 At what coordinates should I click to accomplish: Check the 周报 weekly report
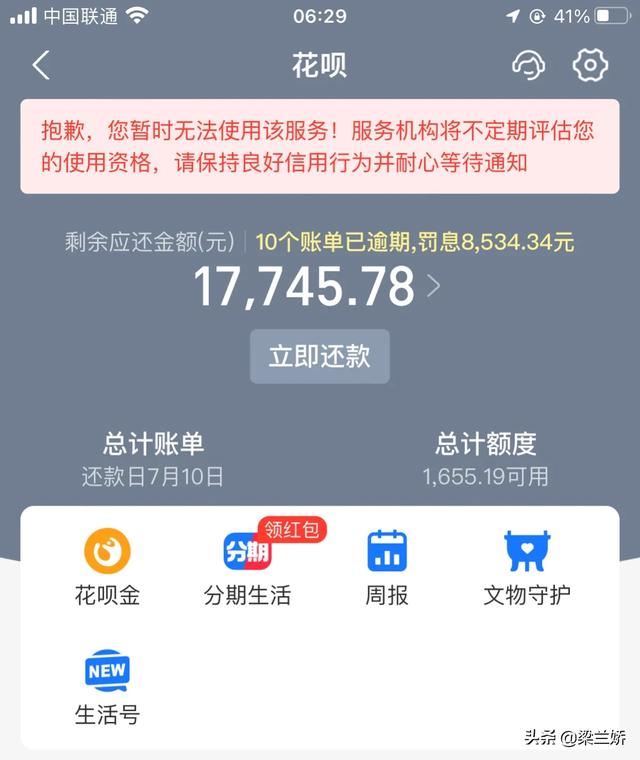click(x=387, y=567)
